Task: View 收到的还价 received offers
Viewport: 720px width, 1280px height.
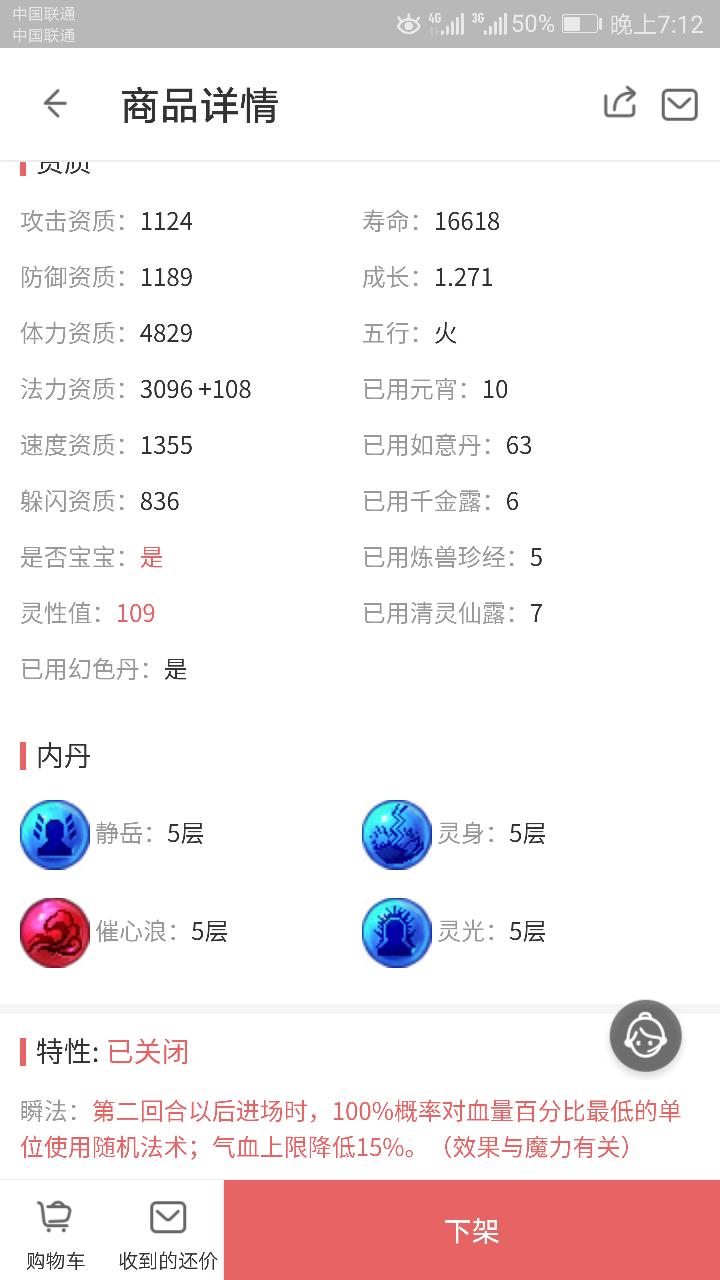Action: [168, 1232]
